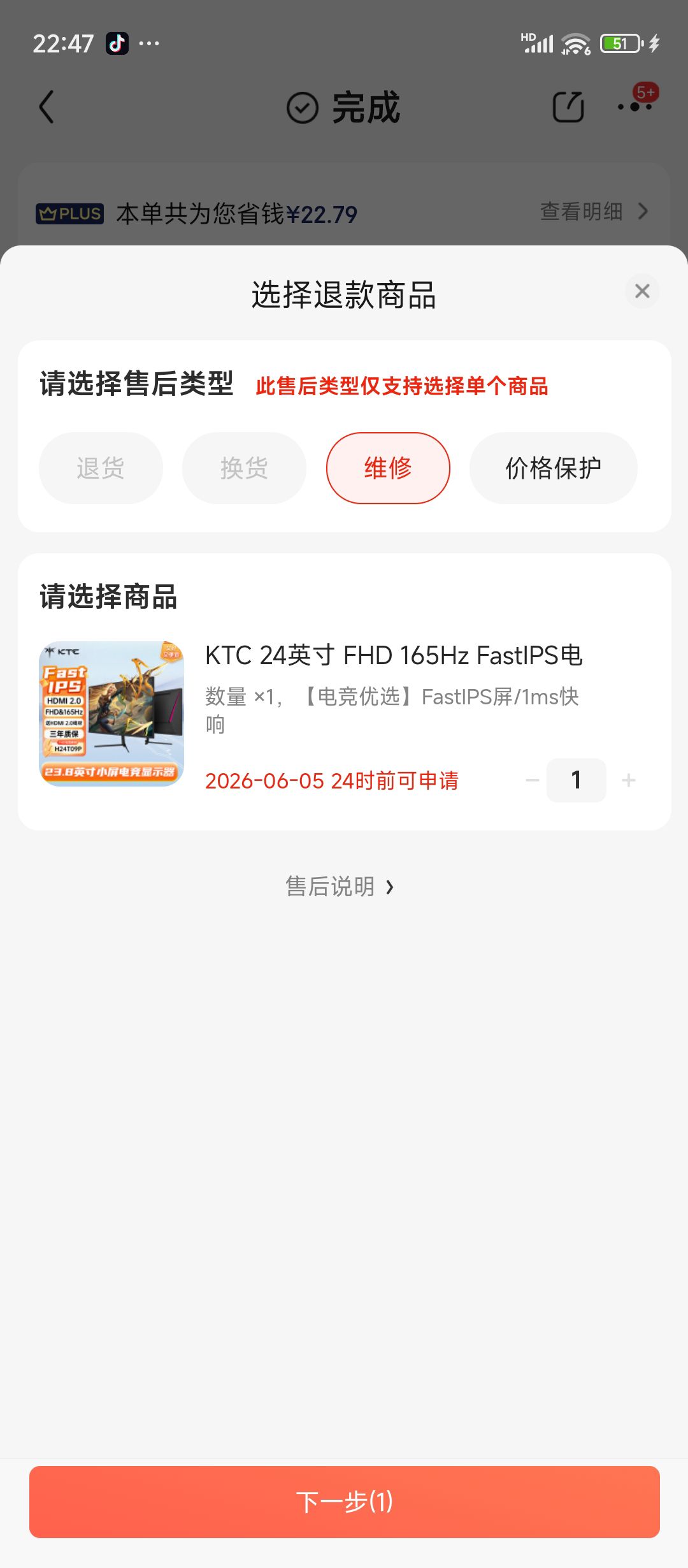Tap the KTC monitor product thumbnail
Viewport: 688px width, 1568px height.
point(111,714)
